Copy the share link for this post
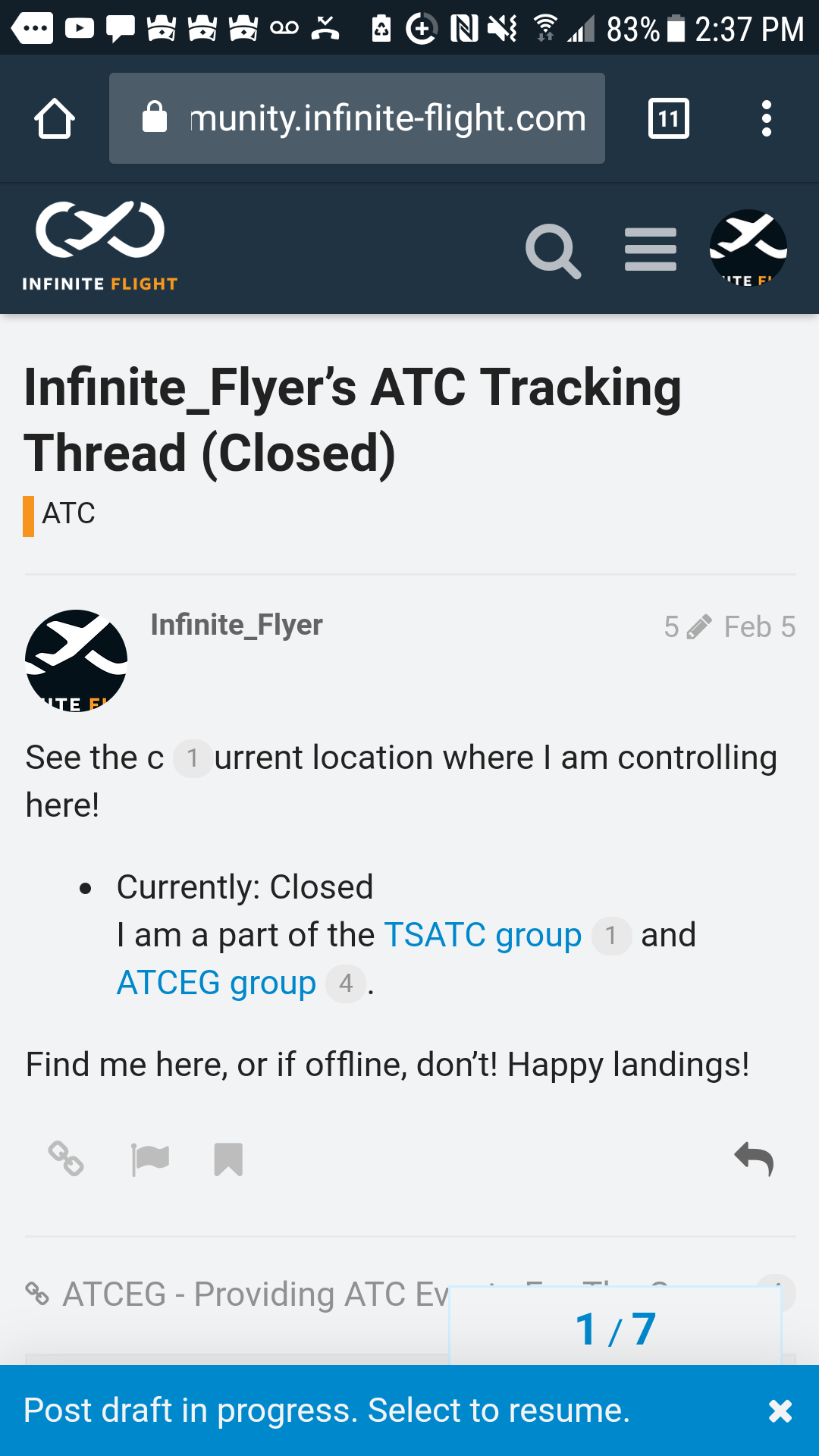The image size is (819, 1456). pos(66,1159)
